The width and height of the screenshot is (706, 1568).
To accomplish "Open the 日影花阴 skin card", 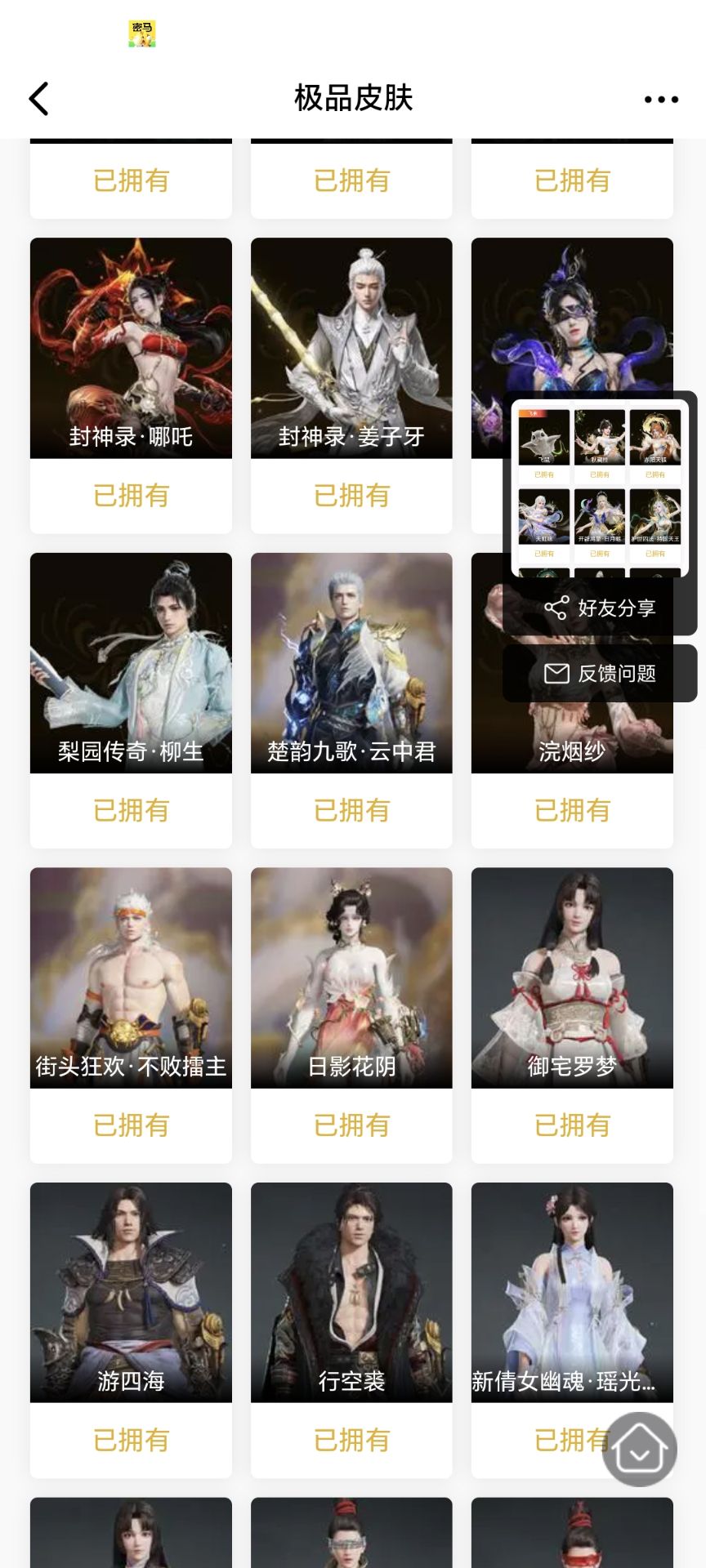I will tap(351, 978).
